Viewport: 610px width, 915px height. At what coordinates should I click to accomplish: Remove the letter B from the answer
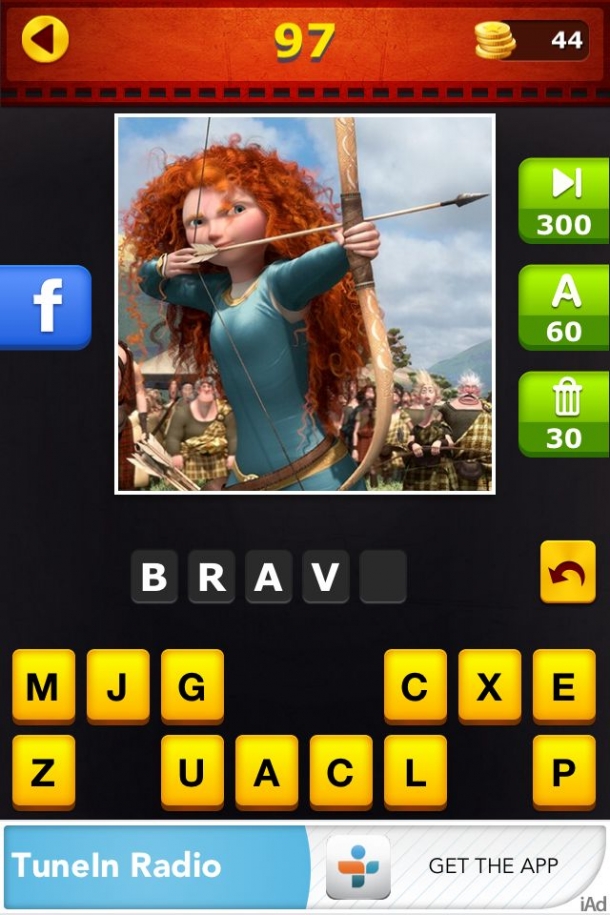[x=154, y=577]
